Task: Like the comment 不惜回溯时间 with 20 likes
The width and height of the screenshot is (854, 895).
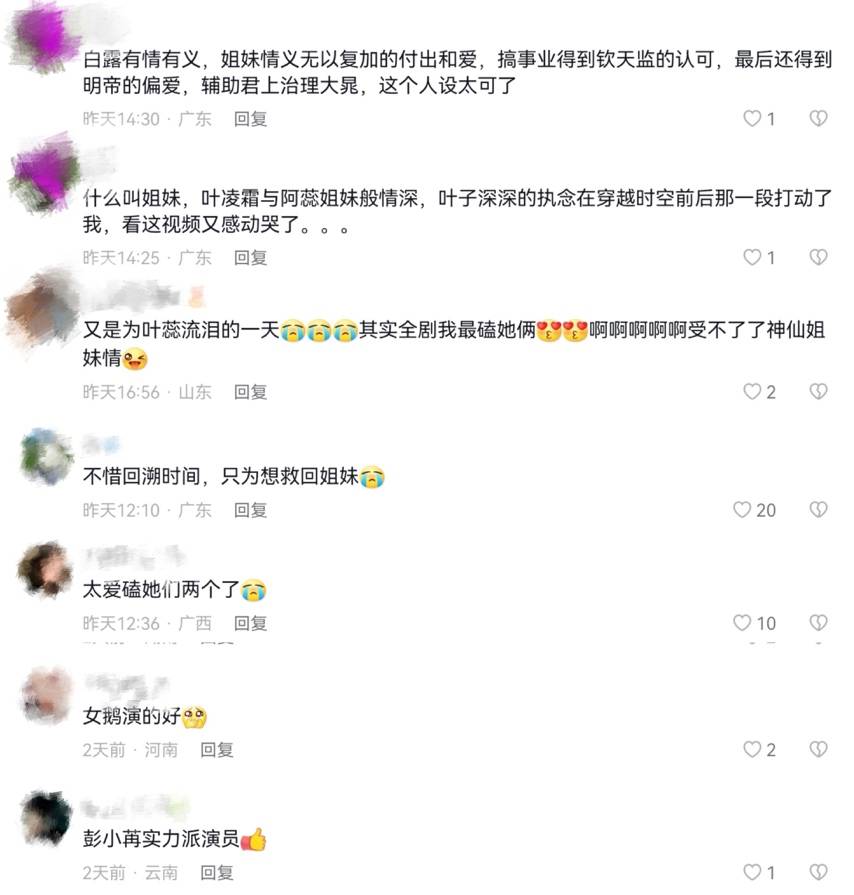Action: pyautogui.click(x=742, y=510)
